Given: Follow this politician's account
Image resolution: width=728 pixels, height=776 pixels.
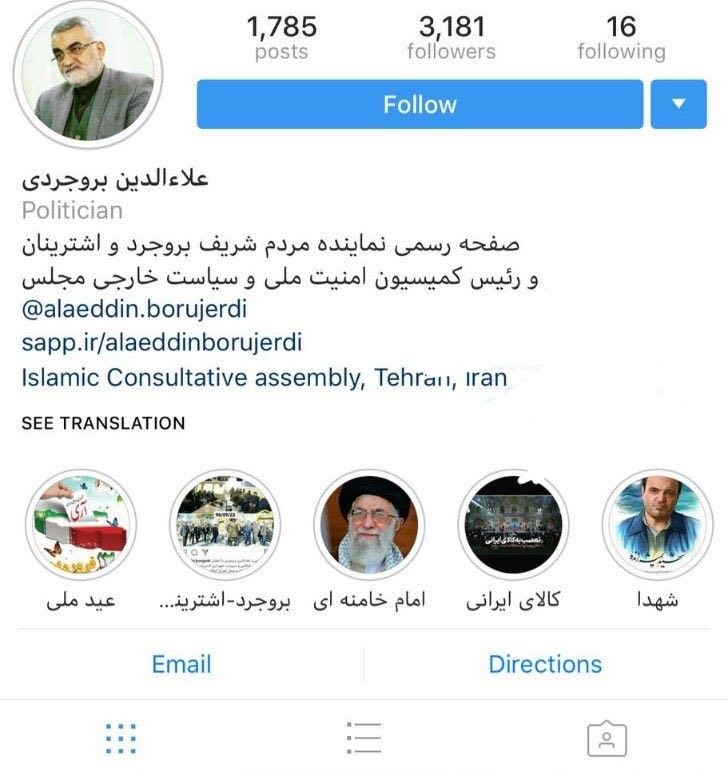Looking at the screenshot, I should [419, 104].
